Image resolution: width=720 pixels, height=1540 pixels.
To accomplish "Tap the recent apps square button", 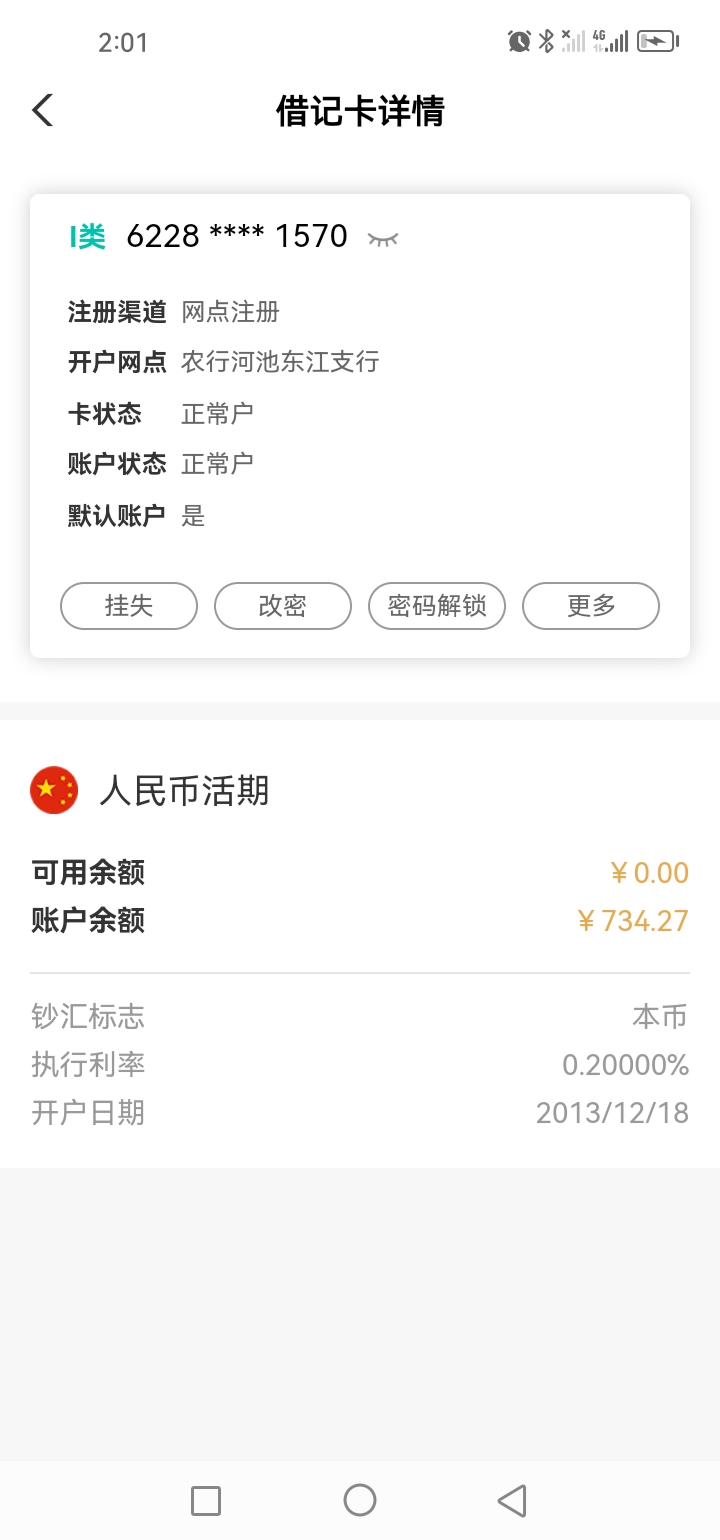I will (206, 1500).
